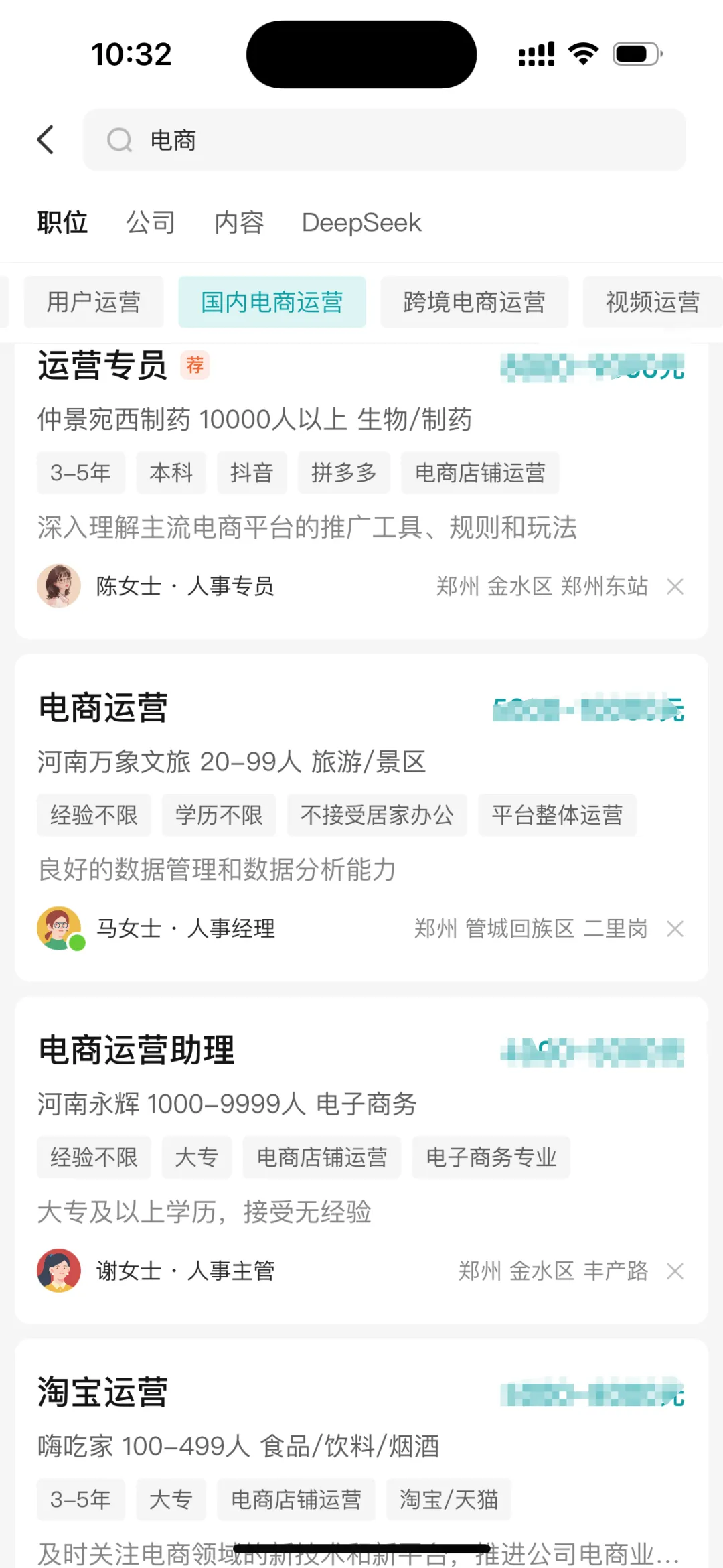Screen dimensions: 723x1568
Task: Switch to the 内容 tab
Action: point(239,222)
